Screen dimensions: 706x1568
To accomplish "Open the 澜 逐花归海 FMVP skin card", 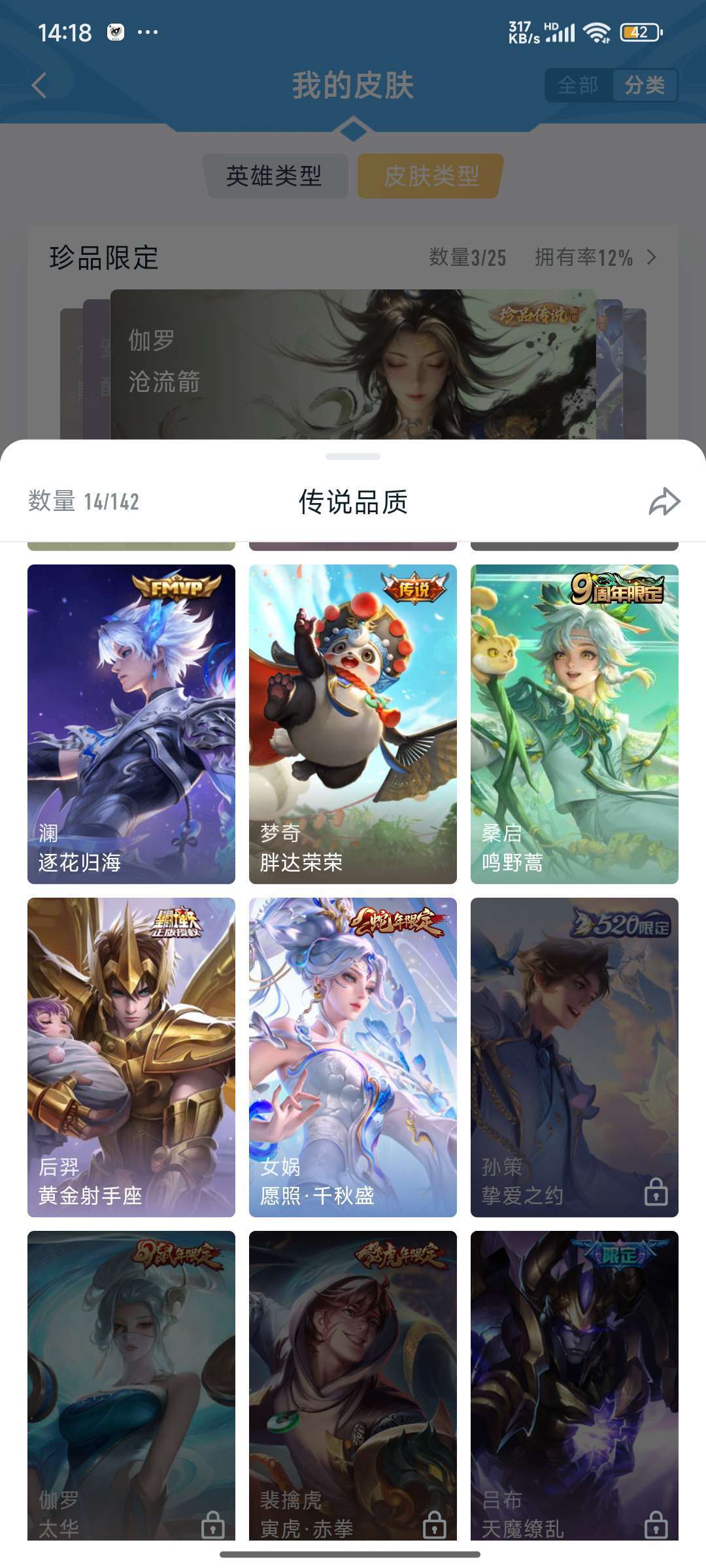I will [x=131, y=725].
